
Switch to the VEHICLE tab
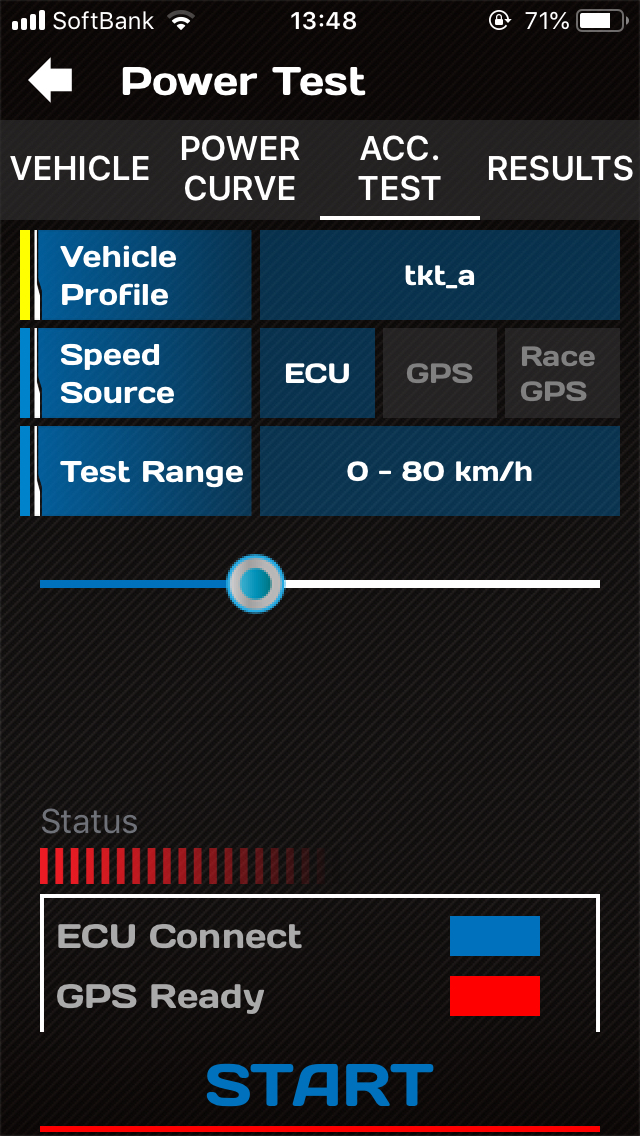tap(80, 169)
